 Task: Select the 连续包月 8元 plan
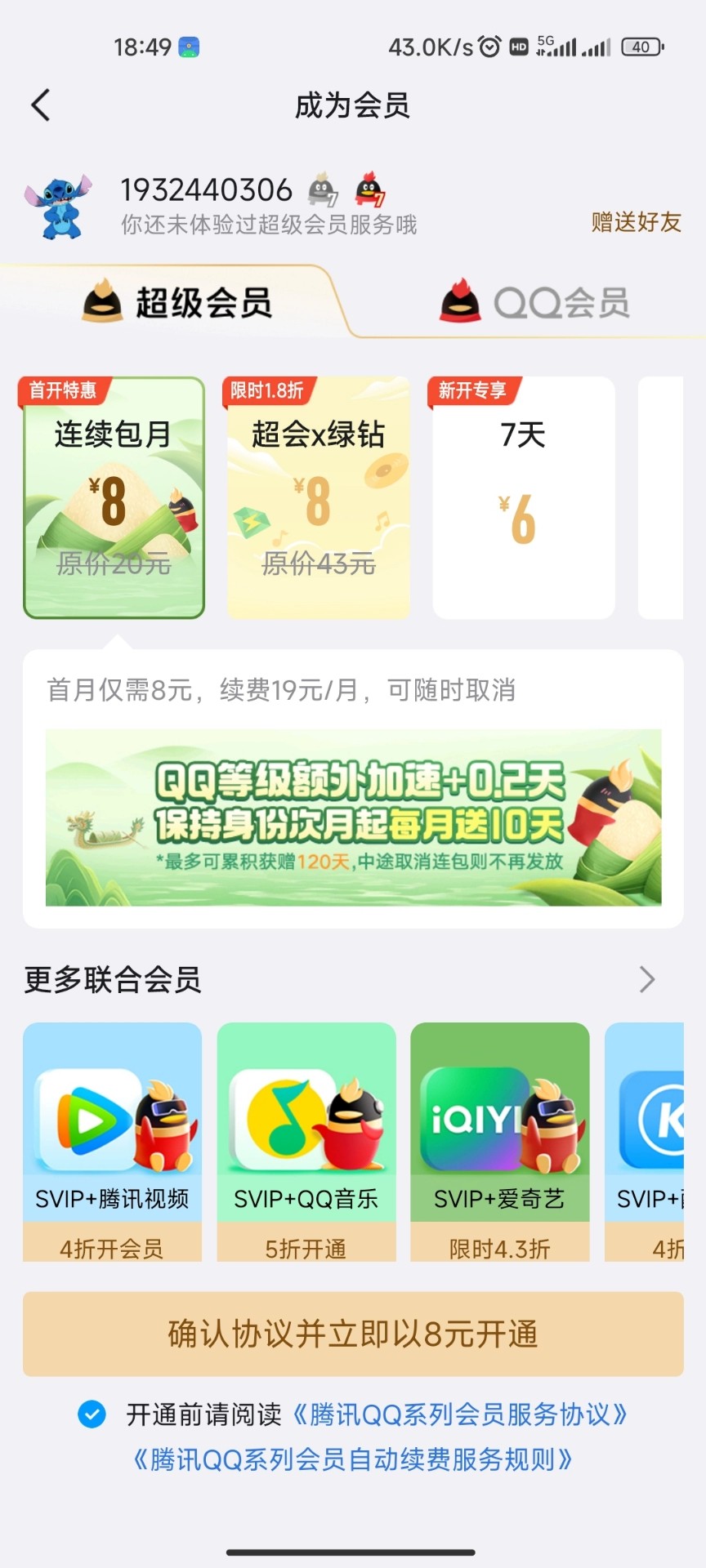(x=114, y=498)
